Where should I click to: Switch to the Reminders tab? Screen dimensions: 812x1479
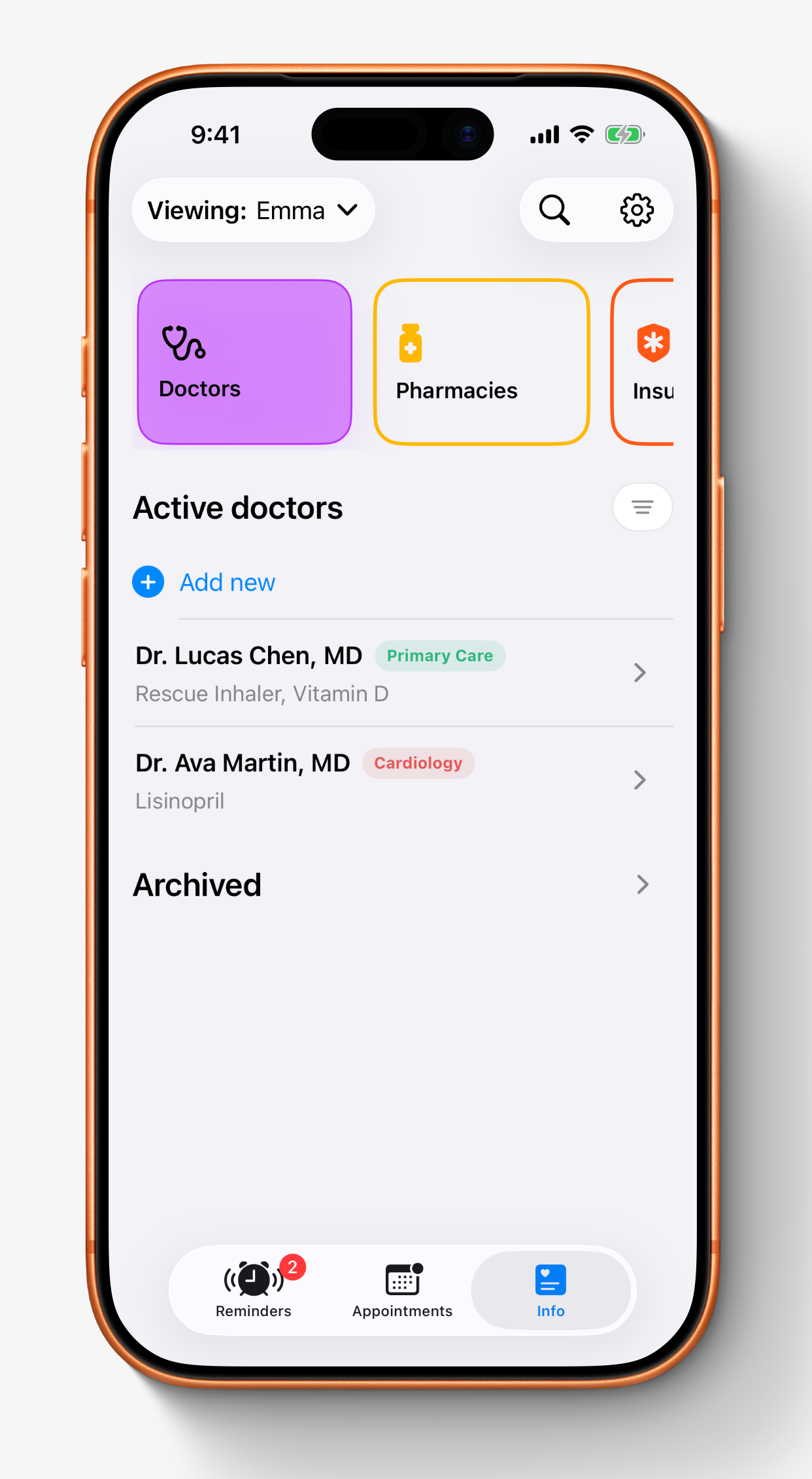254,1291
